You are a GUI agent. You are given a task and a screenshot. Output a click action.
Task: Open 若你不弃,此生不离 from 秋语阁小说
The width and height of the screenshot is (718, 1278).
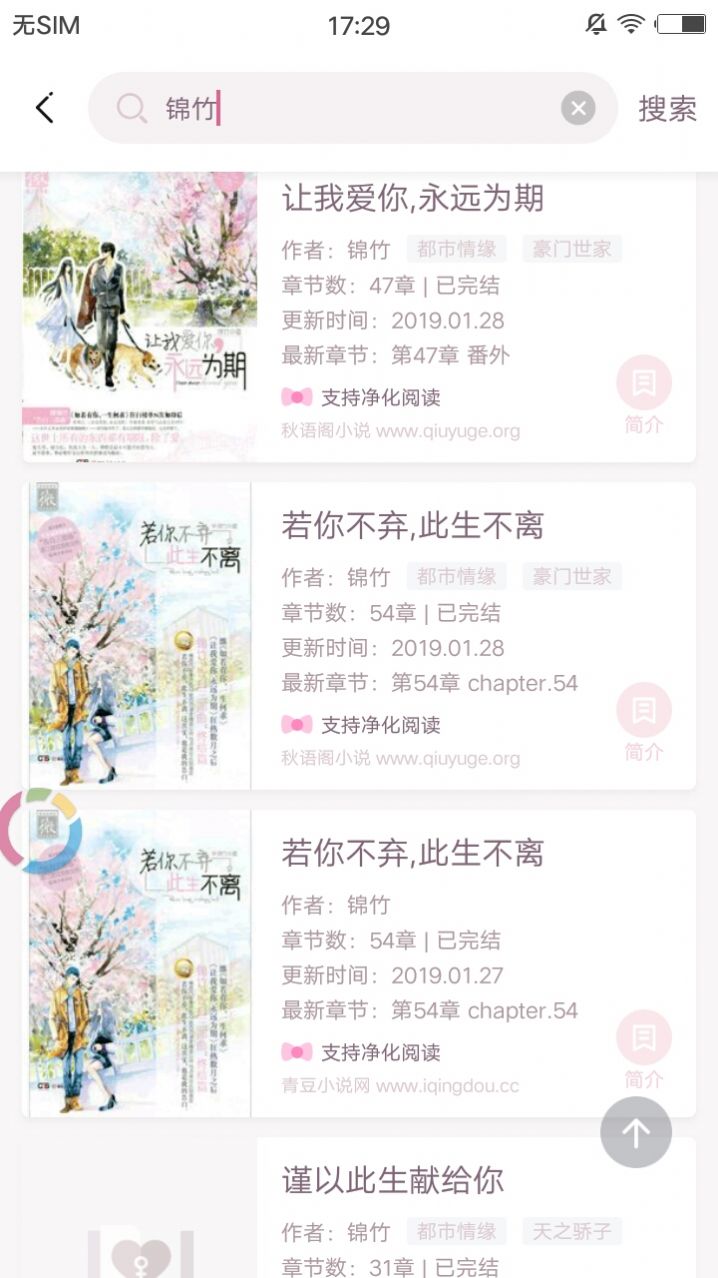point(412,526)
